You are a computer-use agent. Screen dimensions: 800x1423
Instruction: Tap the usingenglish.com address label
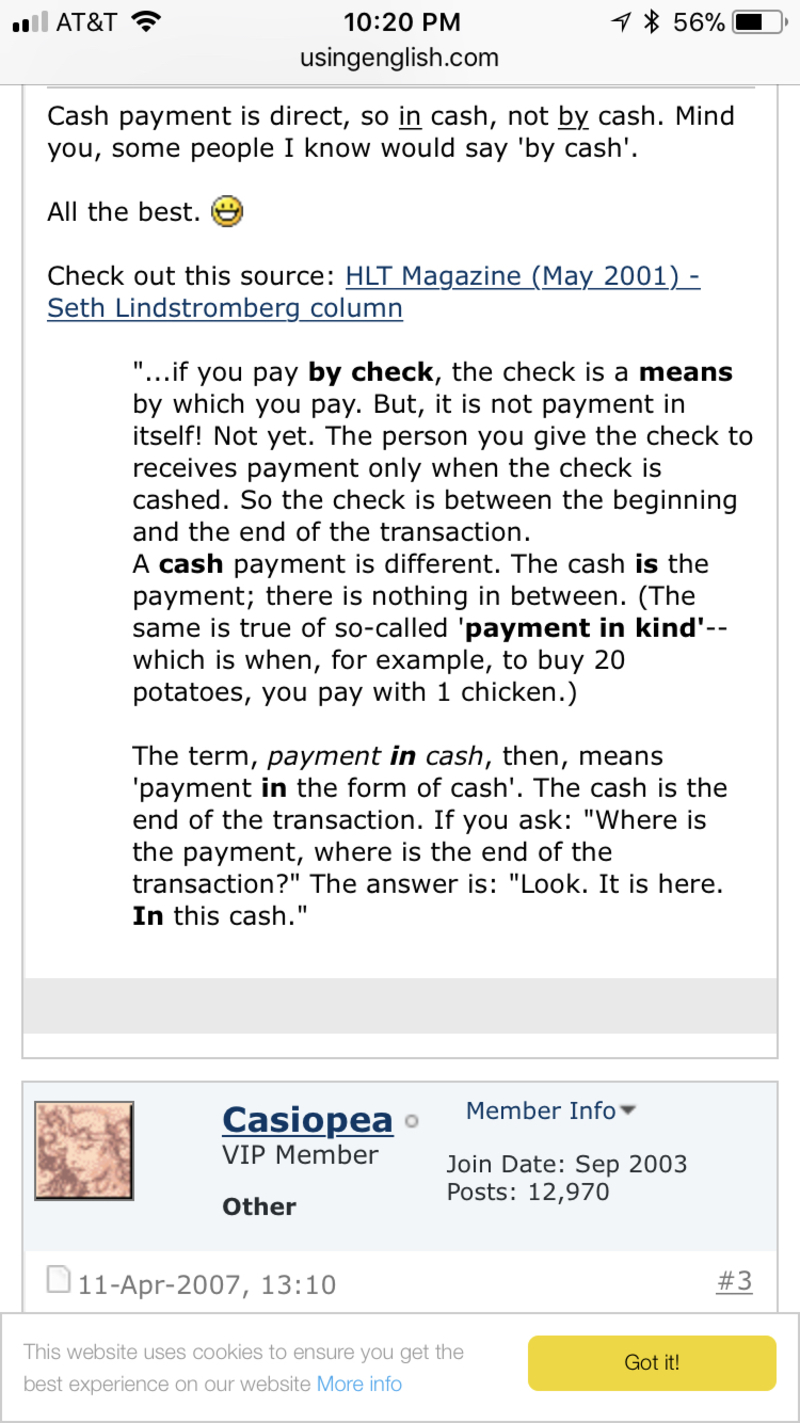399,57
